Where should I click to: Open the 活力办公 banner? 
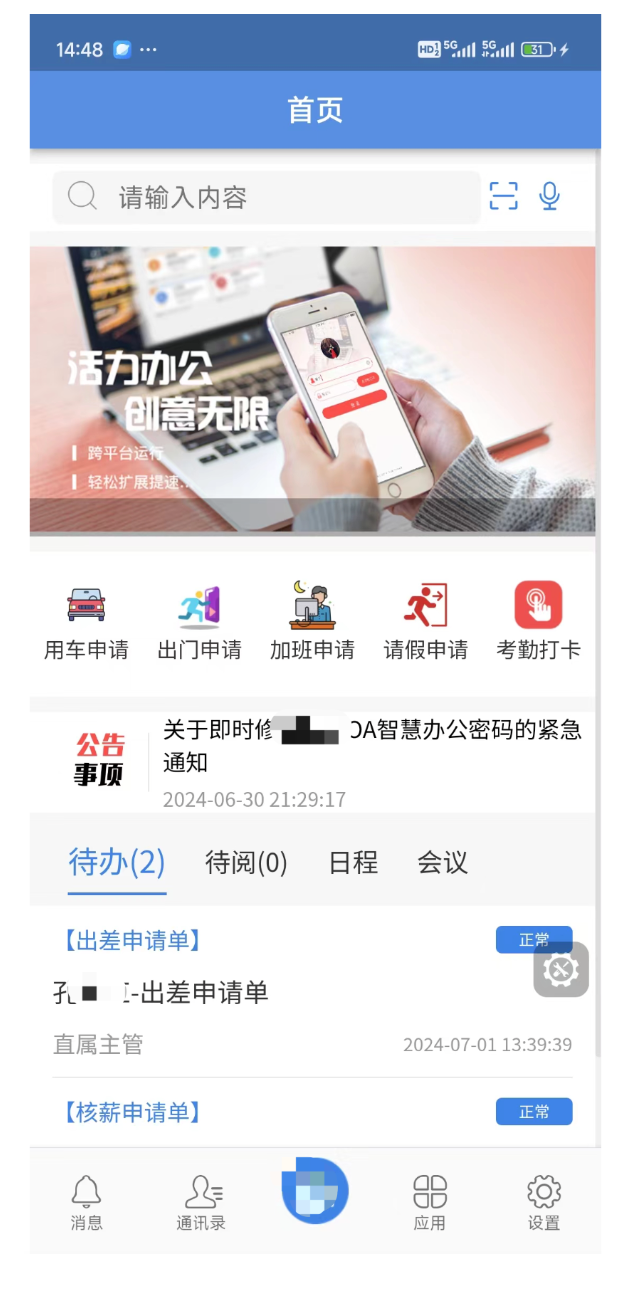(x=312, y=390)
